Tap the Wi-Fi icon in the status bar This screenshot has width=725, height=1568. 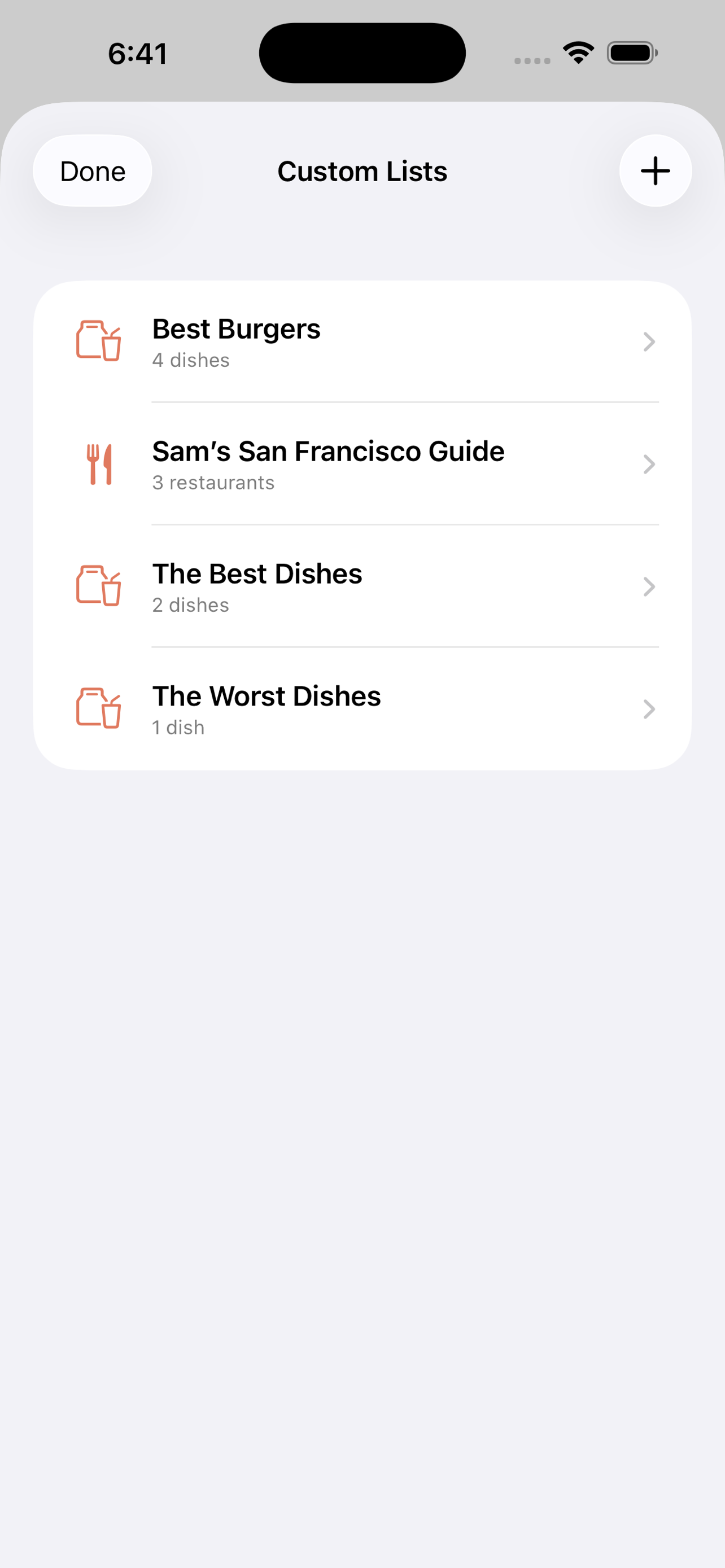577,53
